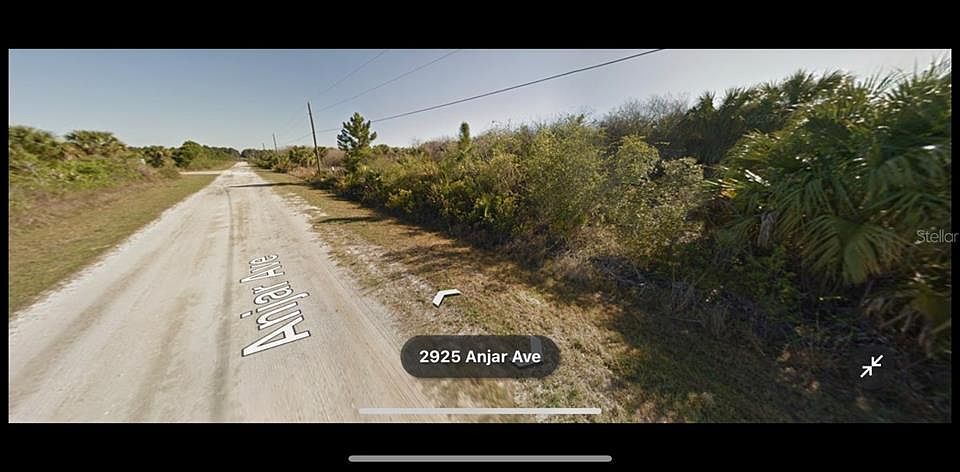Tap the 2925 Anjar Ave address label
Screen dimensions: 960x472
pos(480,357)
